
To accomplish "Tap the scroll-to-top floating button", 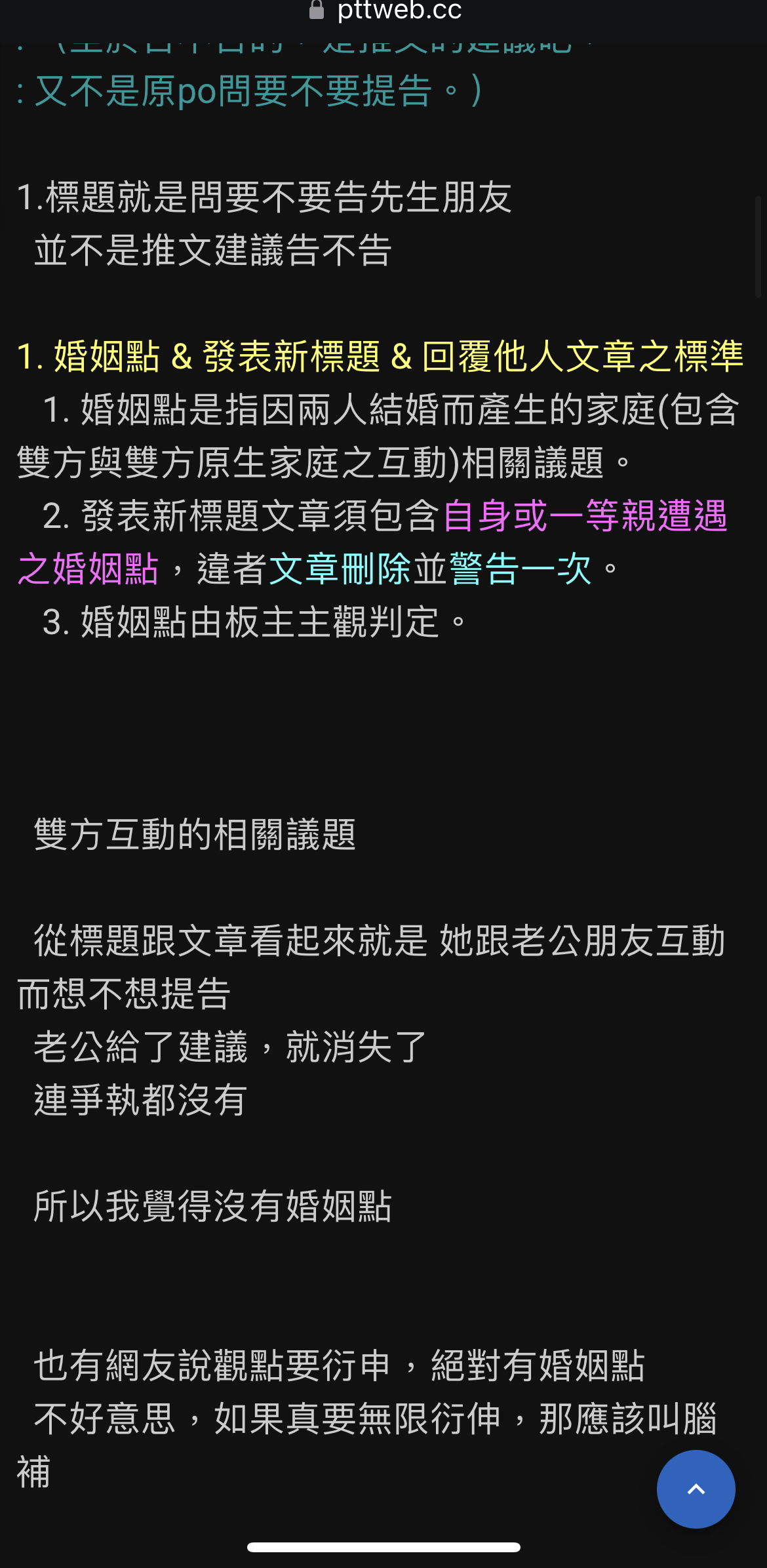I will tap(696, 1489).
